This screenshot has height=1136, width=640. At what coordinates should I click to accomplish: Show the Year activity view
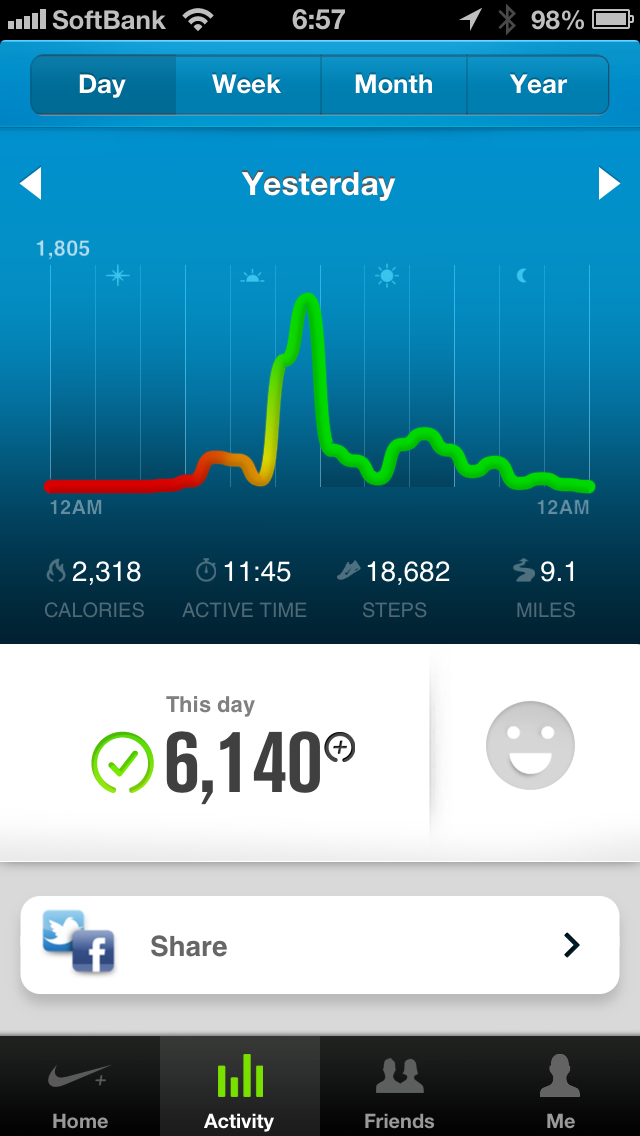[538, 85]
